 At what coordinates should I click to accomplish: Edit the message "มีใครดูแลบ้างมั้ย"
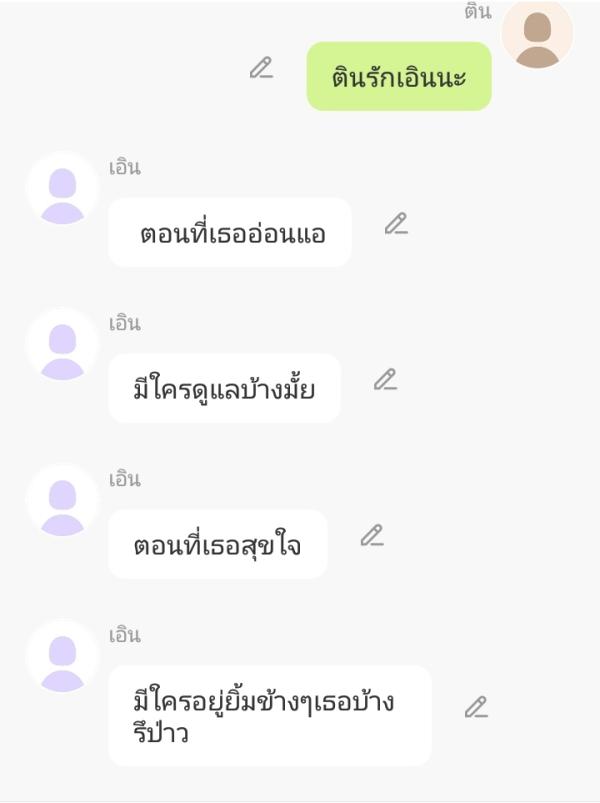click(x=385, y=380)
